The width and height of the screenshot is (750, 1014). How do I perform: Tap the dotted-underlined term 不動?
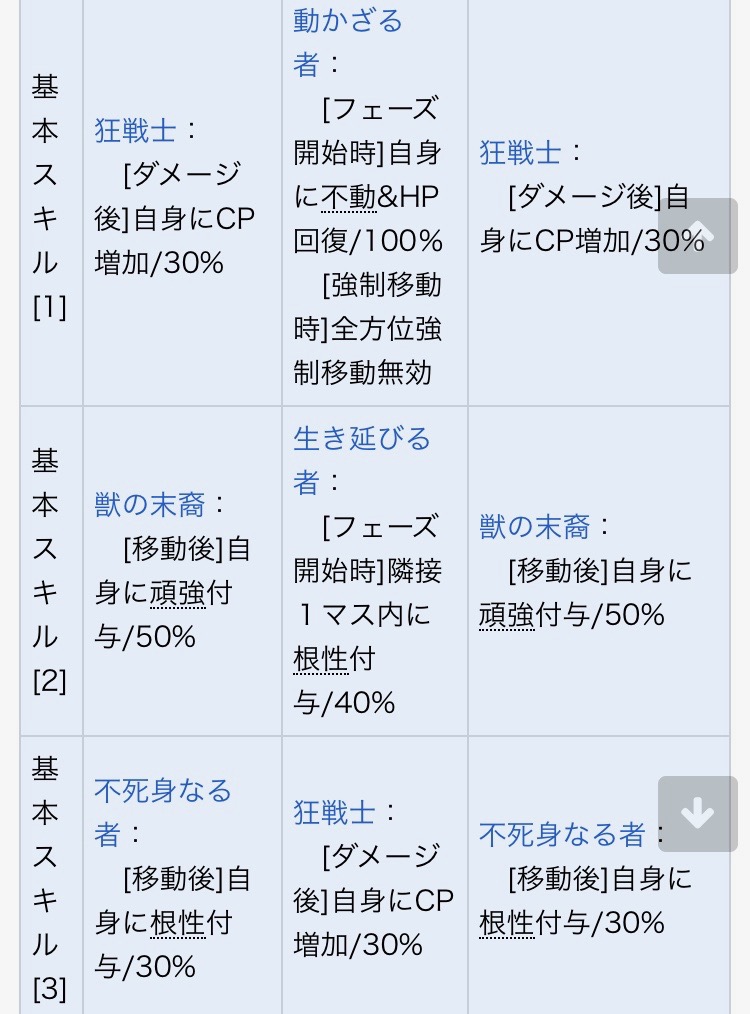coord(349,196)
